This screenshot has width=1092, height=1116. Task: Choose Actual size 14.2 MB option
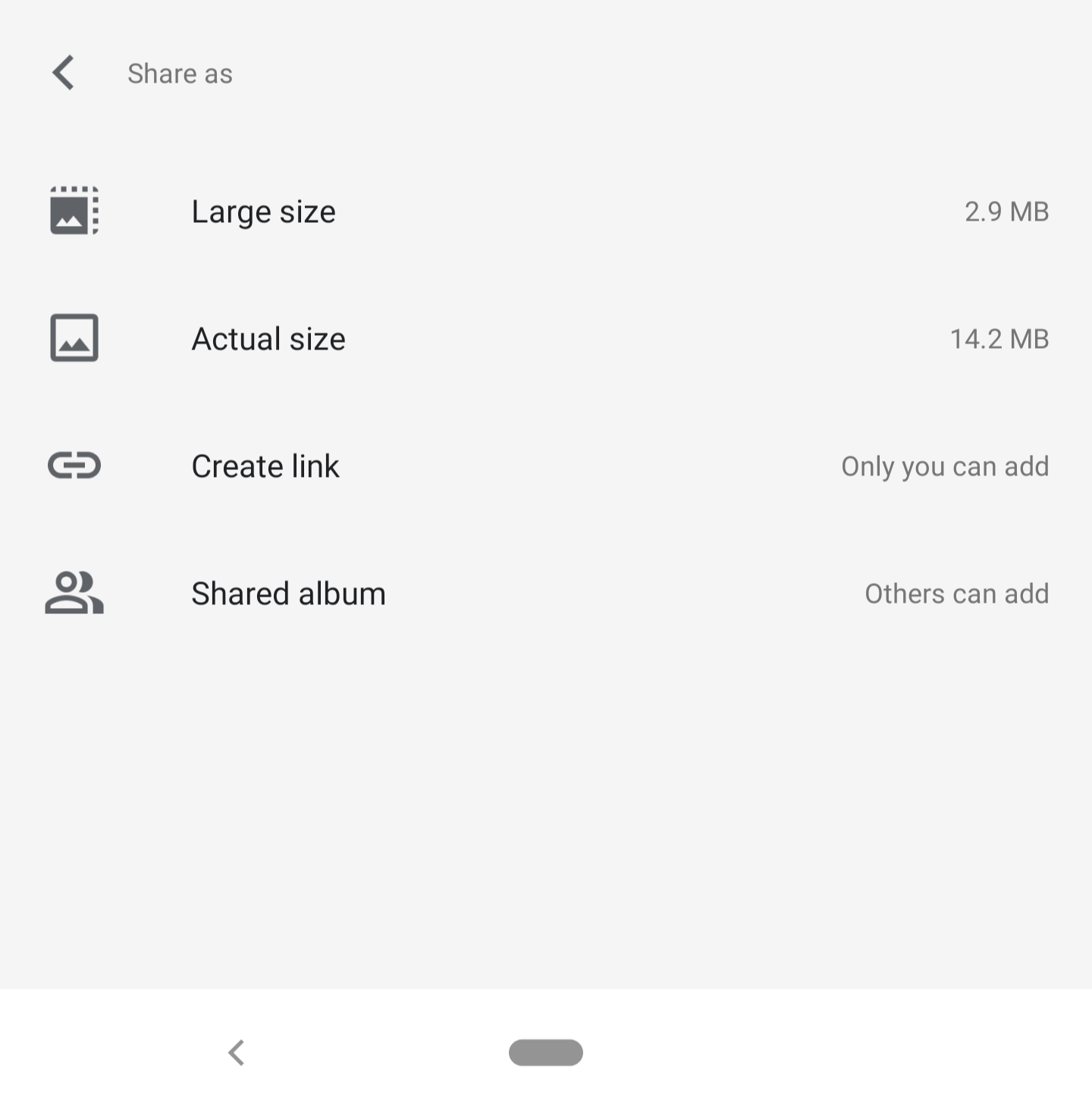click(x=268, y=339)
